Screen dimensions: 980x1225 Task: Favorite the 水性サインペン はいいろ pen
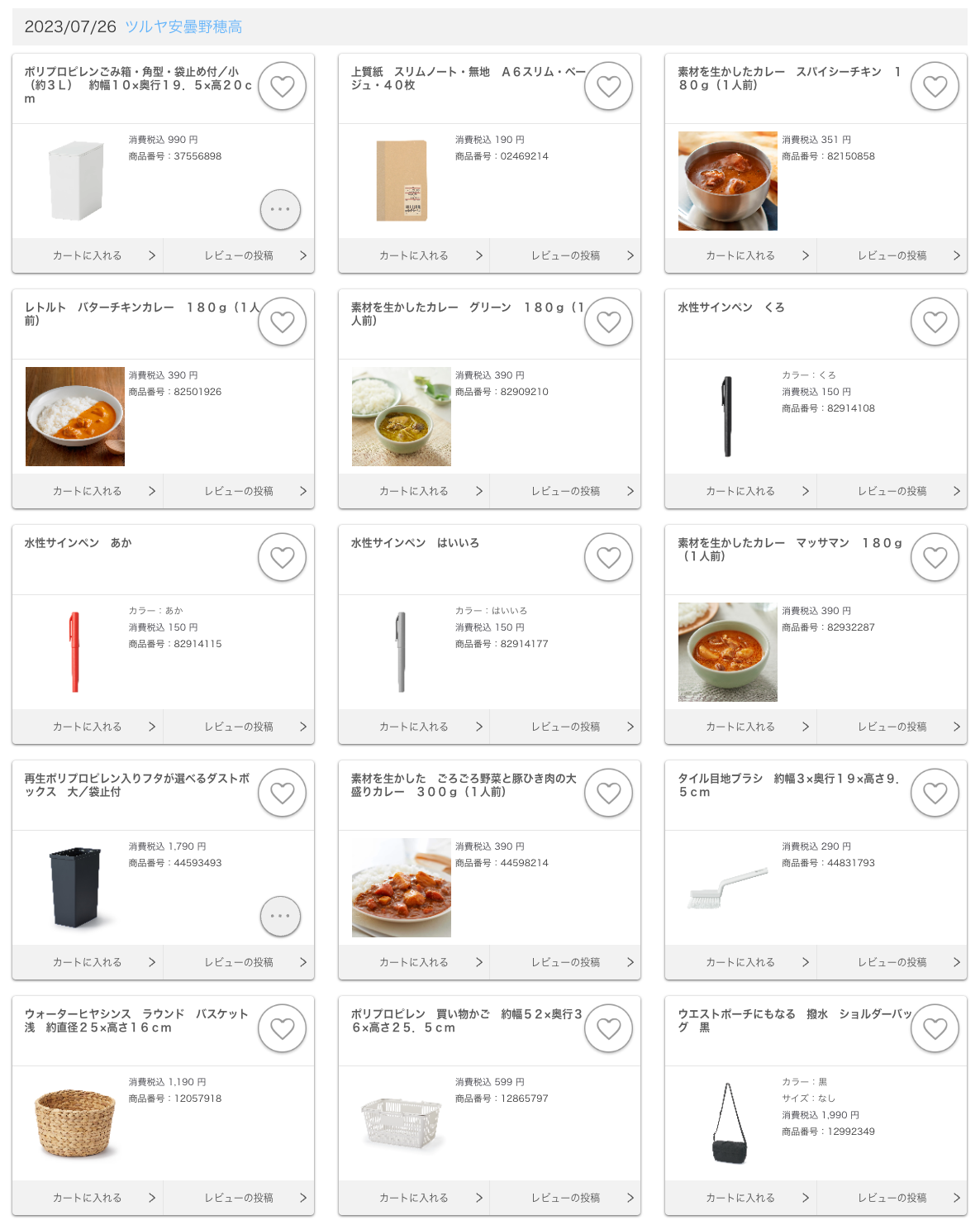tap(608, 557)
